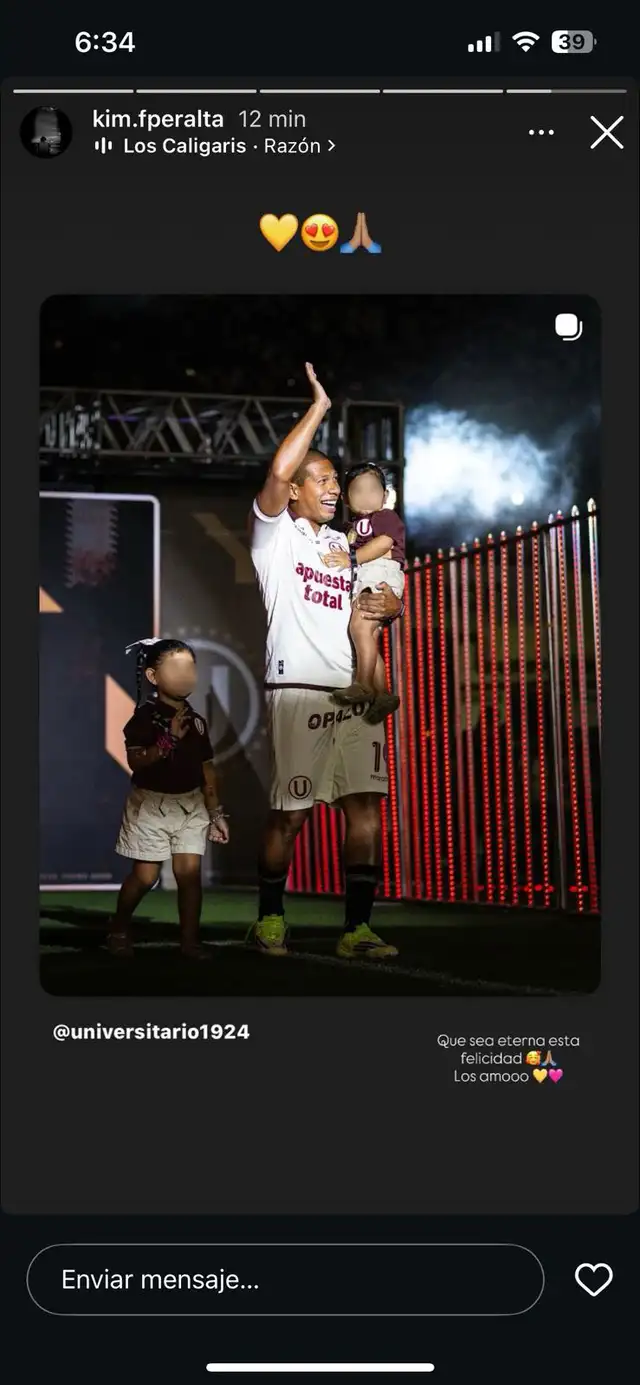
Task: Focus the Enviar mensaje reply field
Action: [285, 1279]
